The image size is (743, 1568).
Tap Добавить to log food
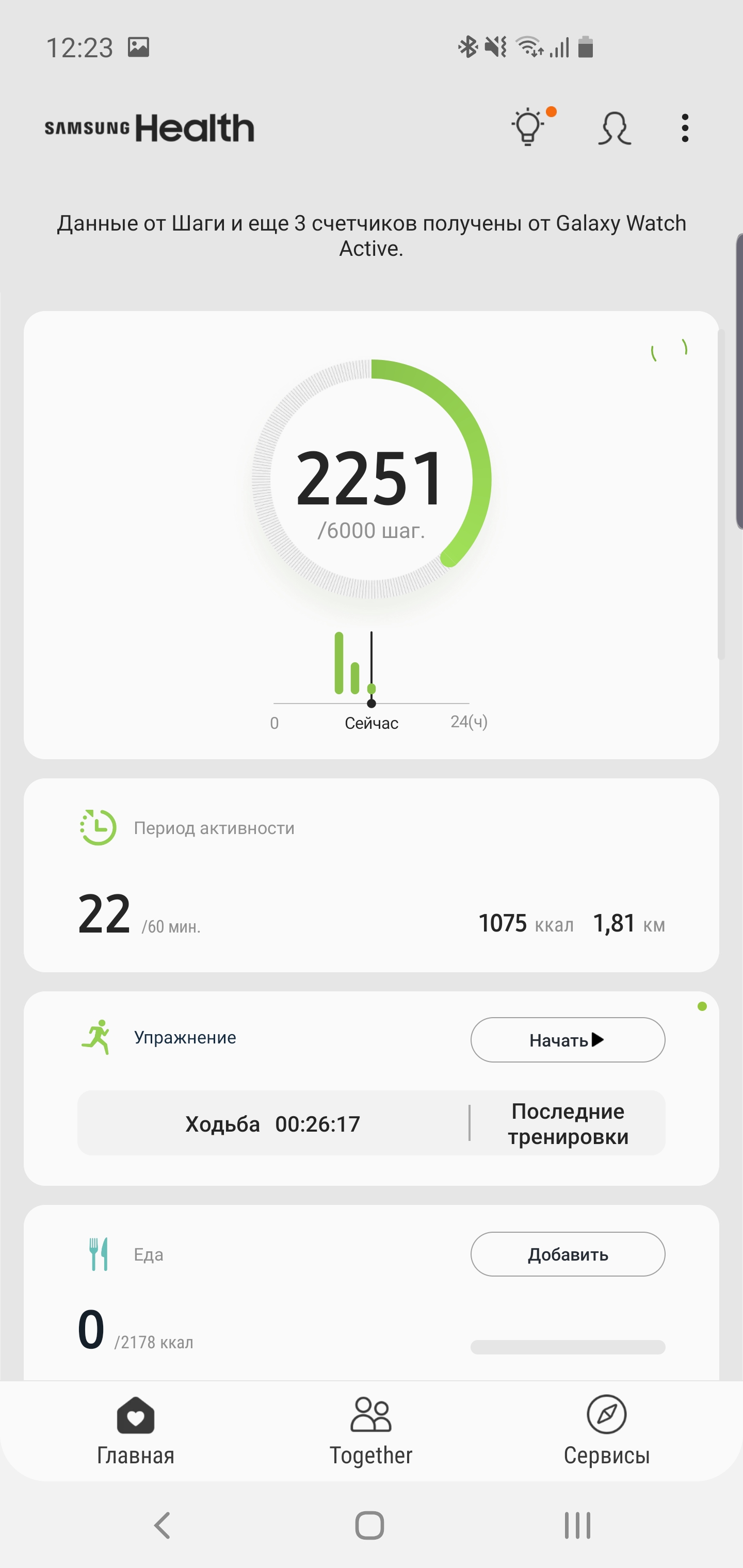coord(567,1254)
